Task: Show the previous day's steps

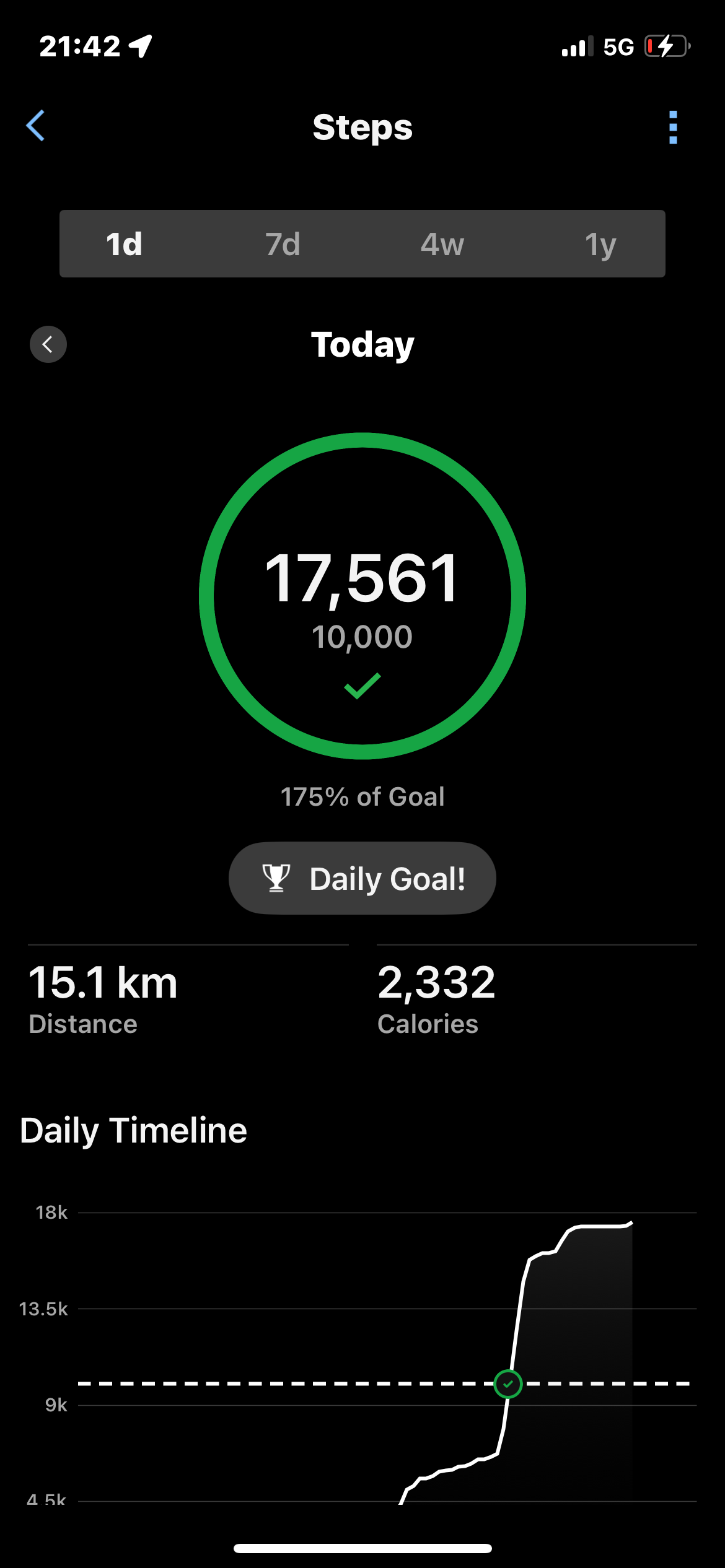Action: coord(48,344)
